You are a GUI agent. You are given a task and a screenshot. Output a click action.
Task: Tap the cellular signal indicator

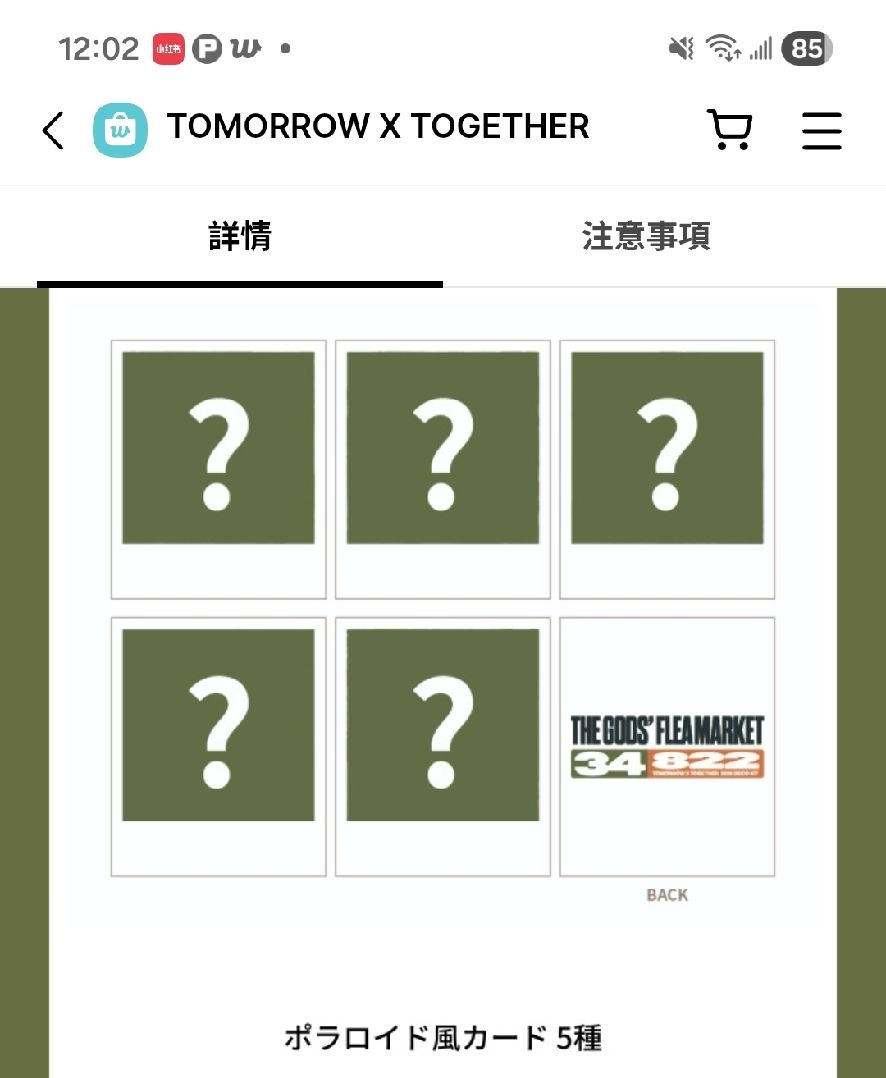pos(762,48)
